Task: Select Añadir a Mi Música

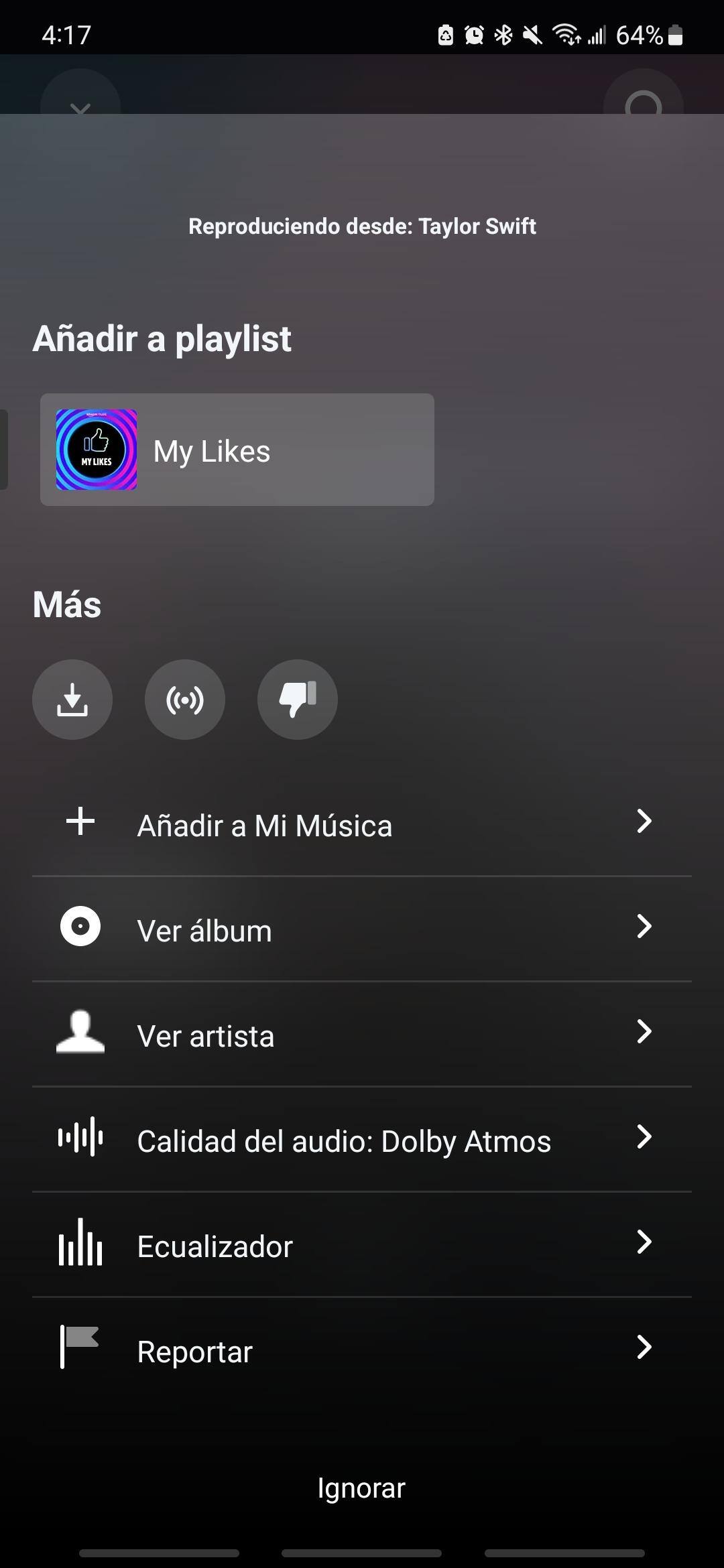Action: (362, 824)
